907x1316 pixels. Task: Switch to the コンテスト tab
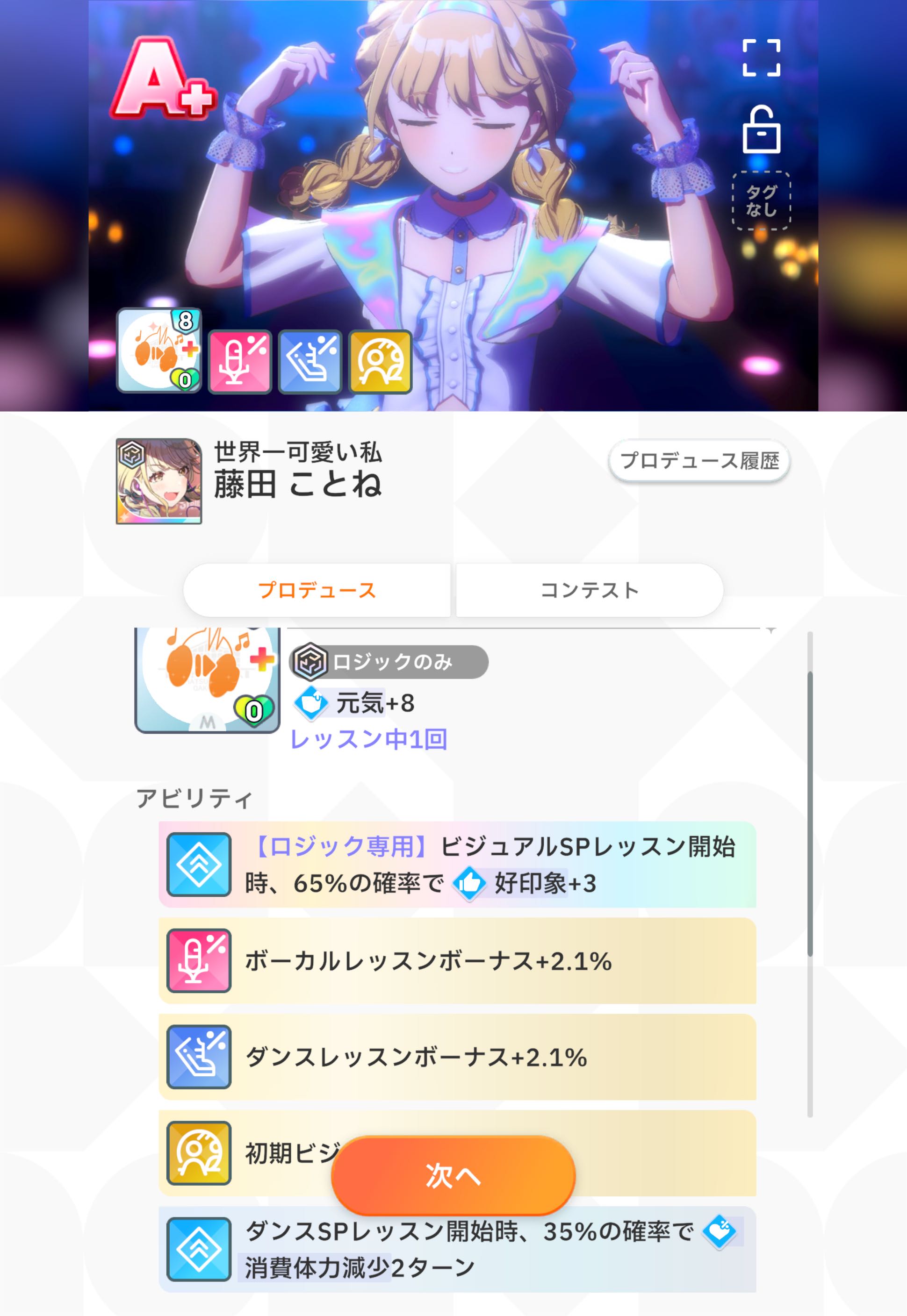point(590,590)
